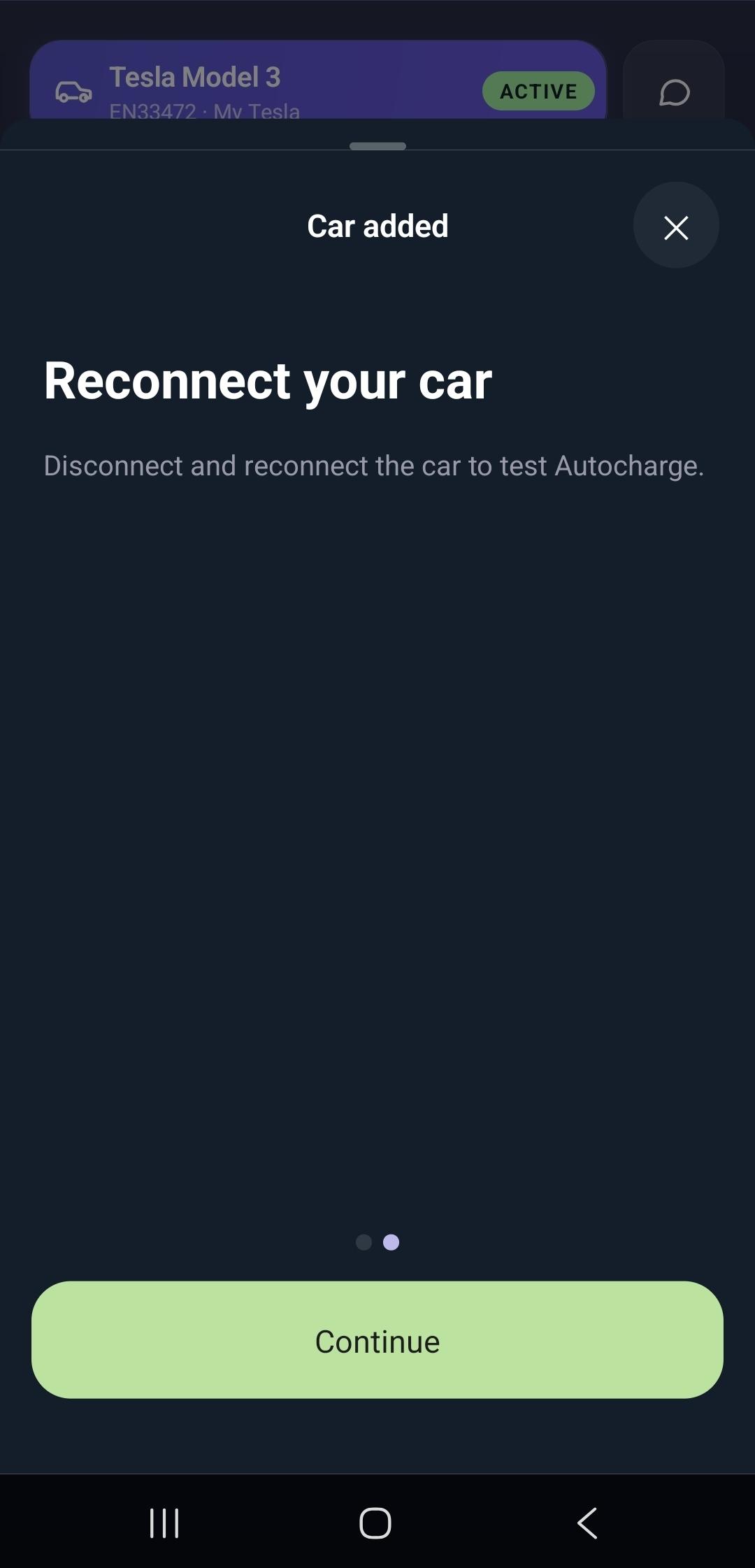Tap Continue to proceed
This screenshot has width=755, height=1568.
click(377, 1341)
